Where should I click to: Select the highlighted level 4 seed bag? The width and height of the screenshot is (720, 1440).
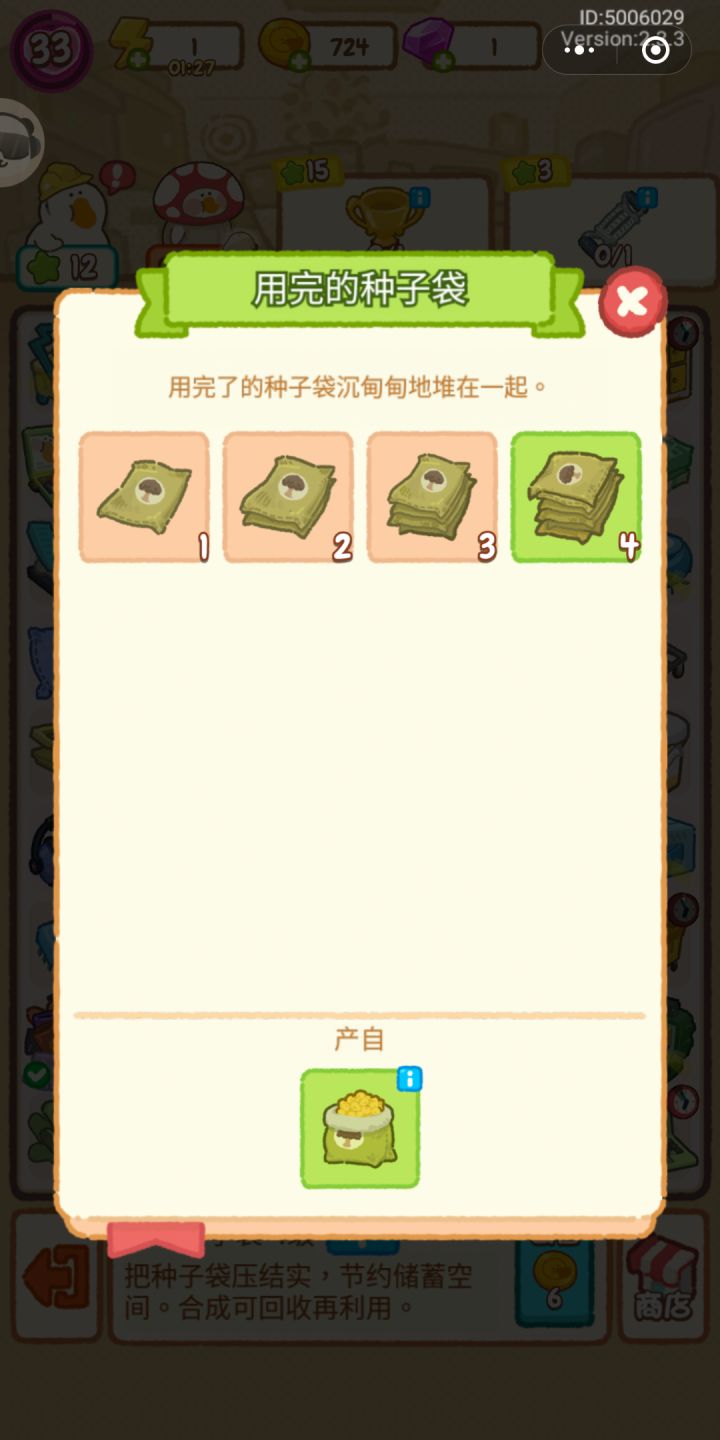click(576, 495)
